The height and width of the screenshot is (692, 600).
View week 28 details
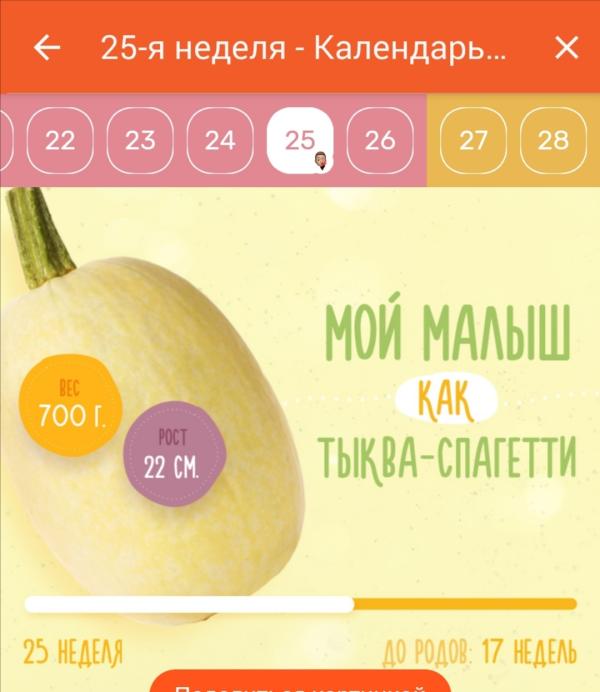pos(553,140)
